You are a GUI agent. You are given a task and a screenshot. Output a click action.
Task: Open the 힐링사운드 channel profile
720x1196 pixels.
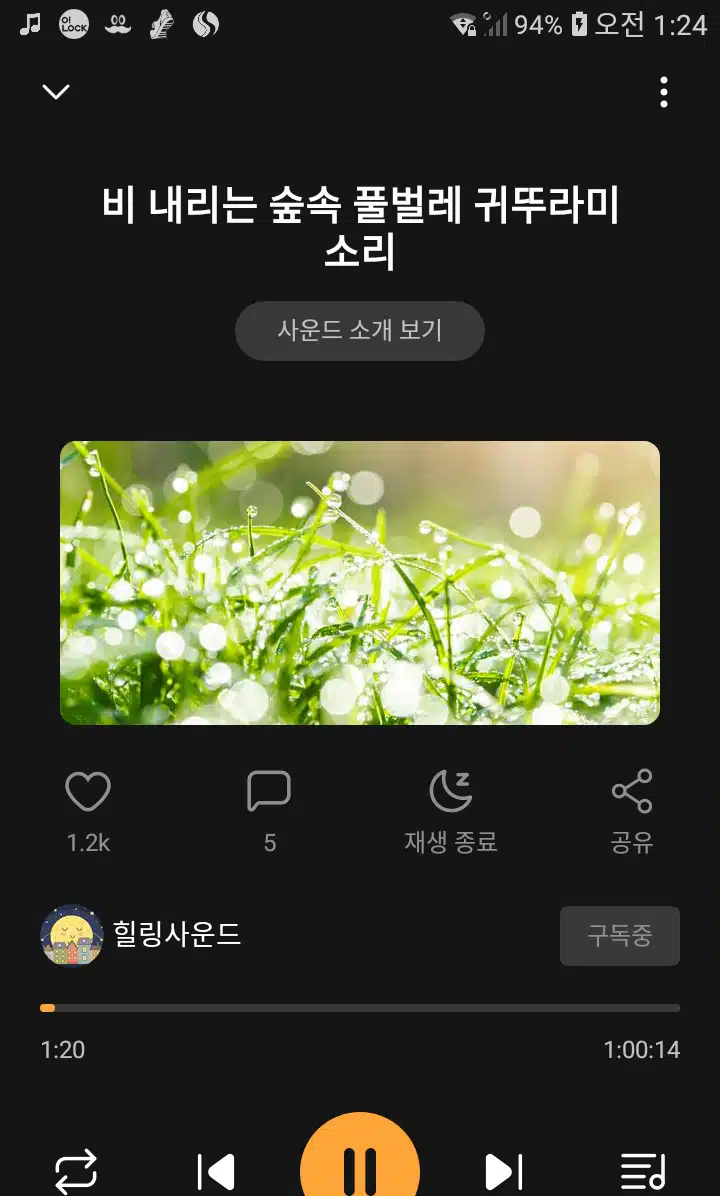[x=140, y=935]
